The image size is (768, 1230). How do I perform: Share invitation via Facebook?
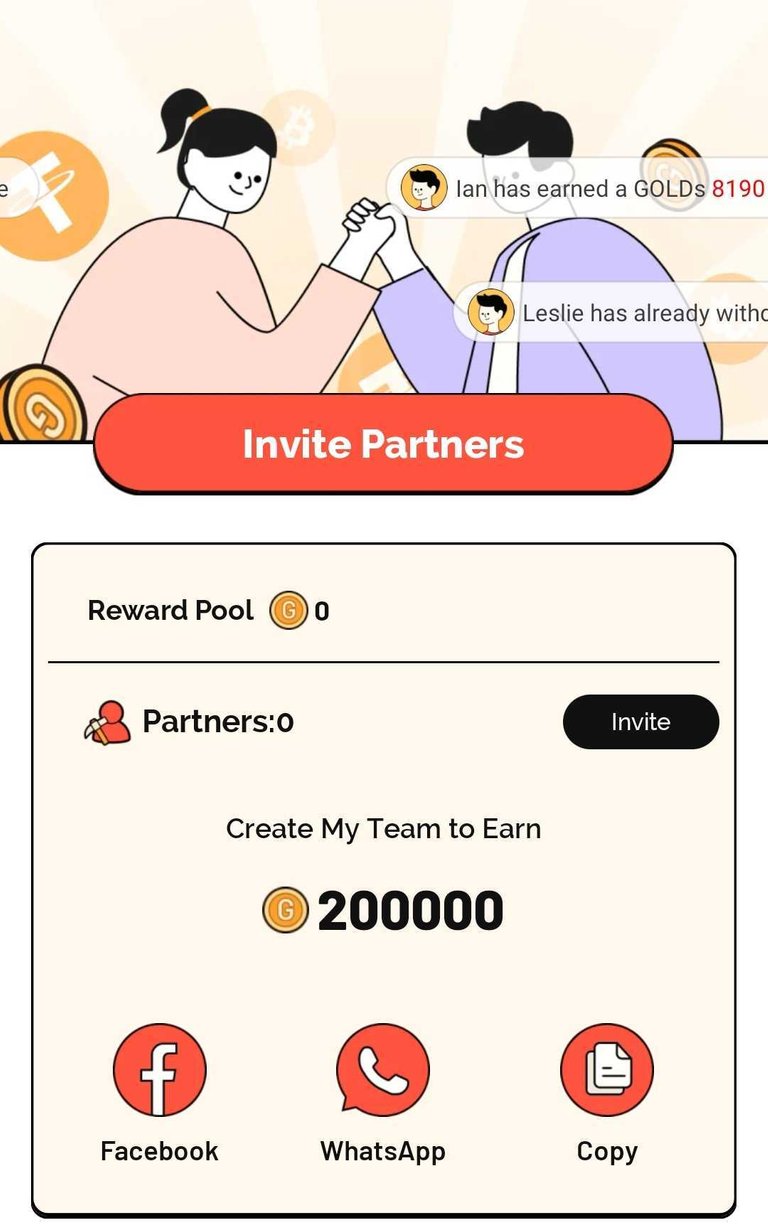point(159,1071)
